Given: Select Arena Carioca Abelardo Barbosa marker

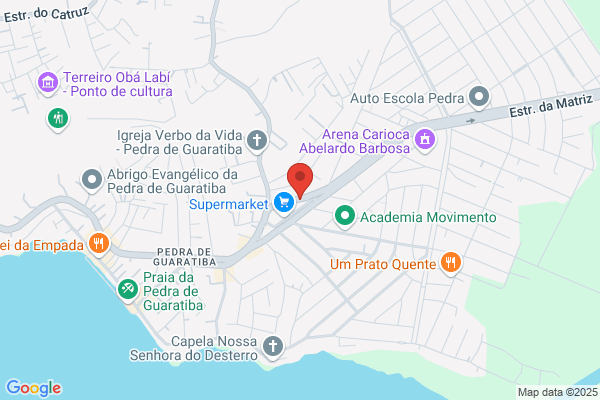Looking at the screenshot, I should click(425, 140).
